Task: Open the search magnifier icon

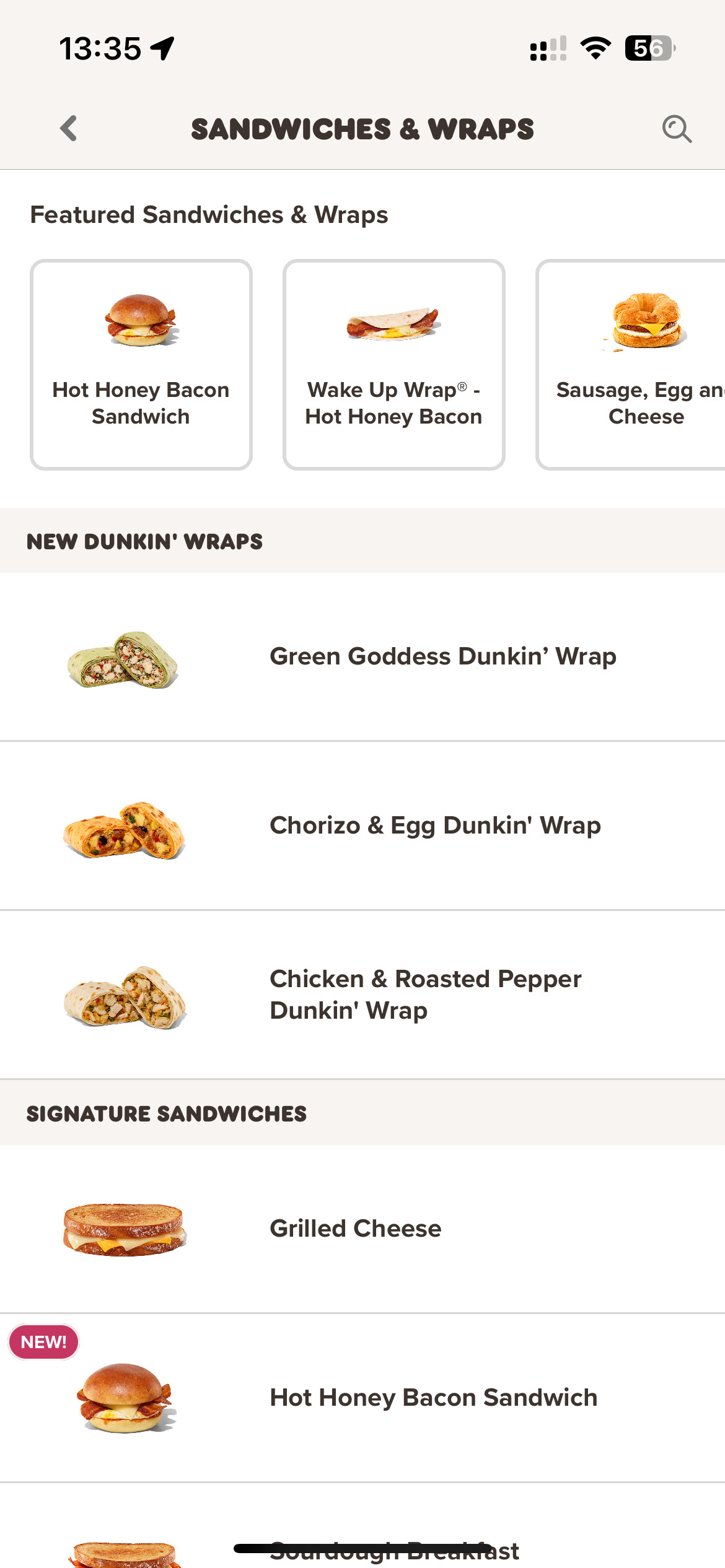Action: click(676, 129)
